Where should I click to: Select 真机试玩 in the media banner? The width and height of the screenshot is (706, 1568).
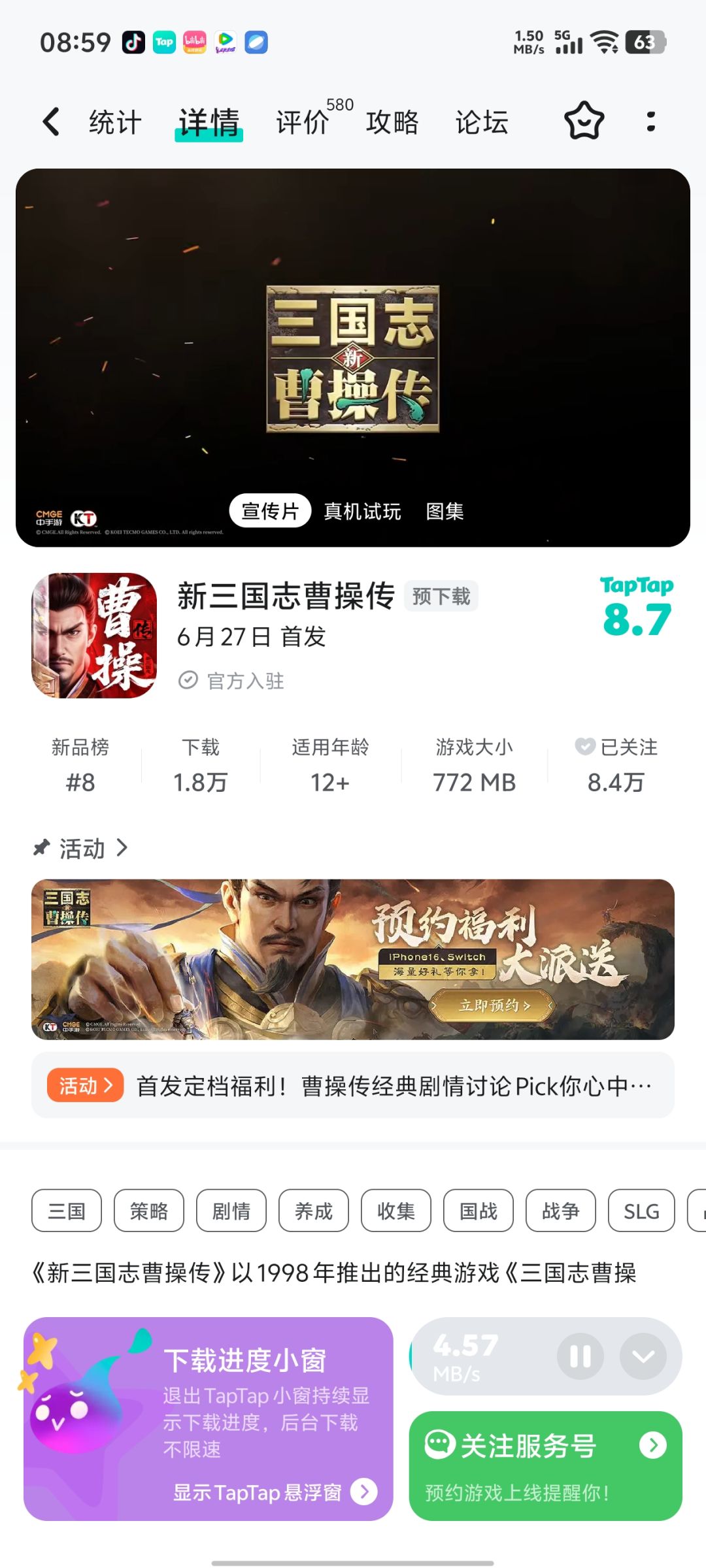tap(362, 511)
